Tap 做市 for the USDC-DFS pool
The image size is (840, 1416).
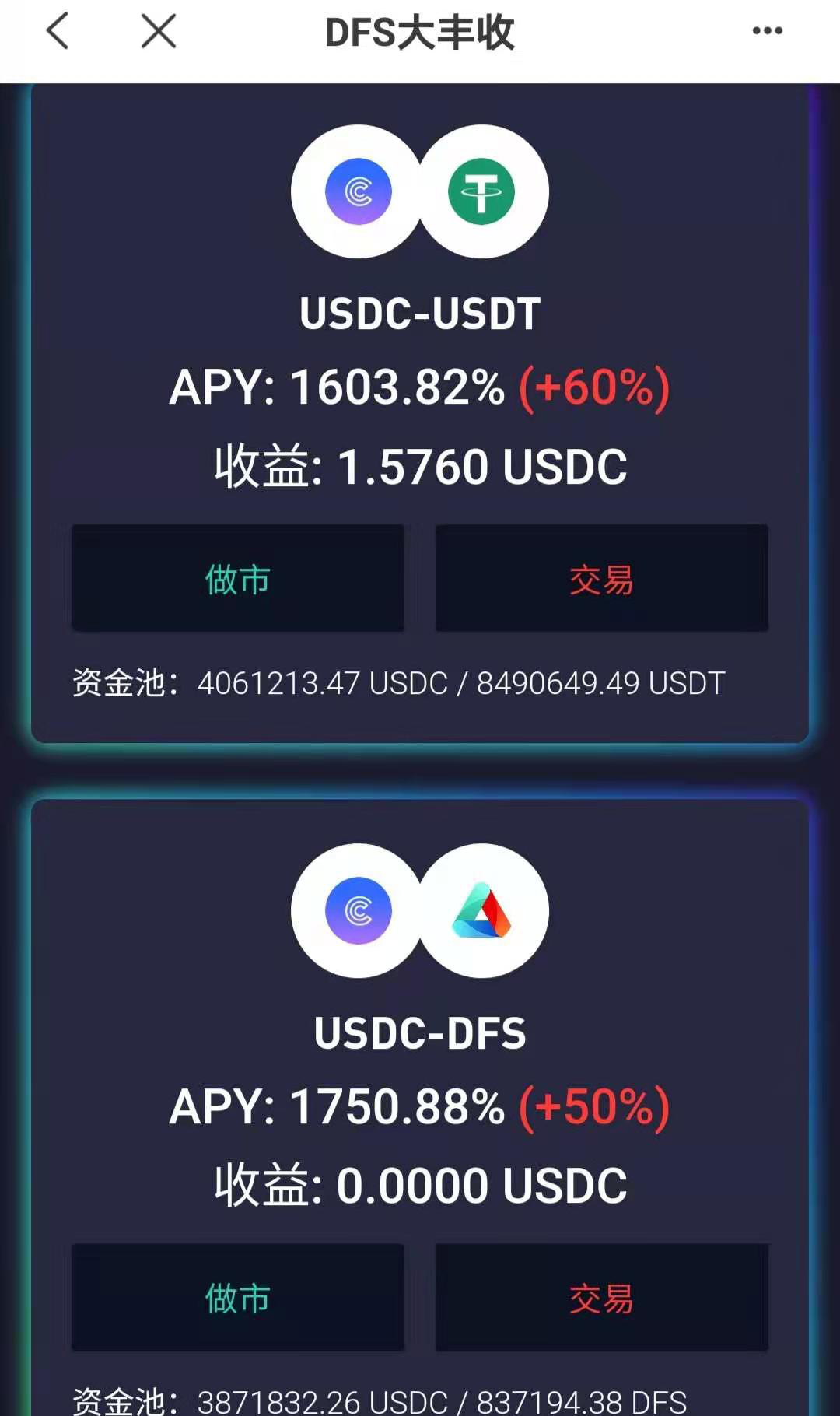[237, 1298]
